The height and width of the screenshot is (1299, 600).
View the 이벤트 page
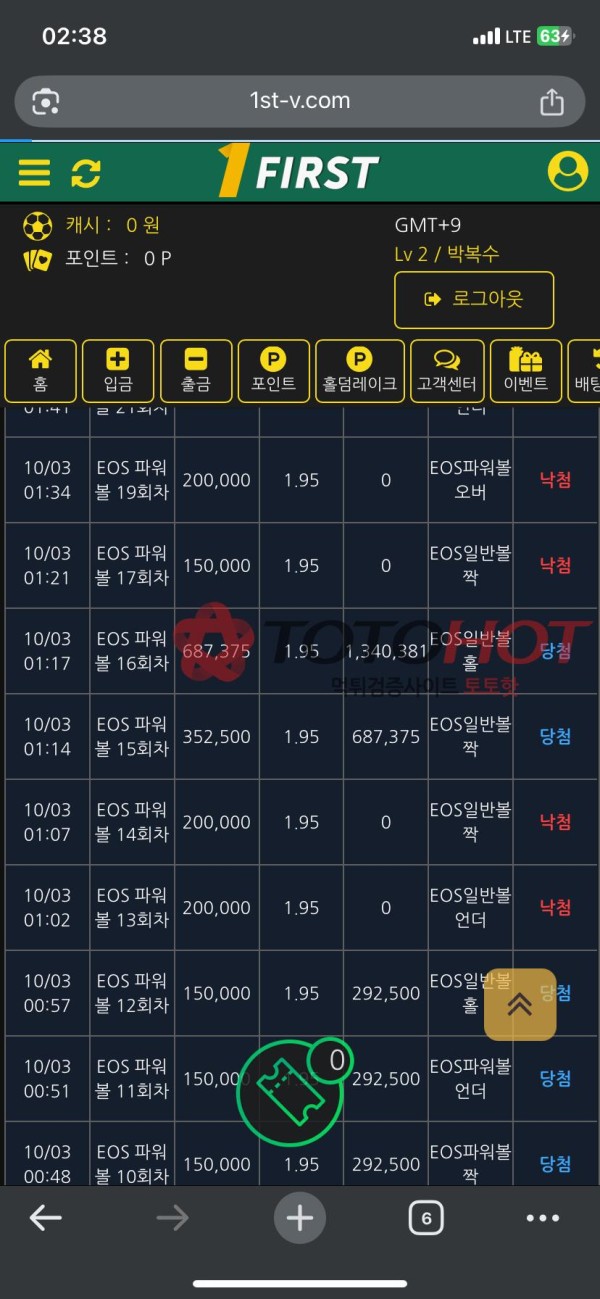[x=524, y=371]
